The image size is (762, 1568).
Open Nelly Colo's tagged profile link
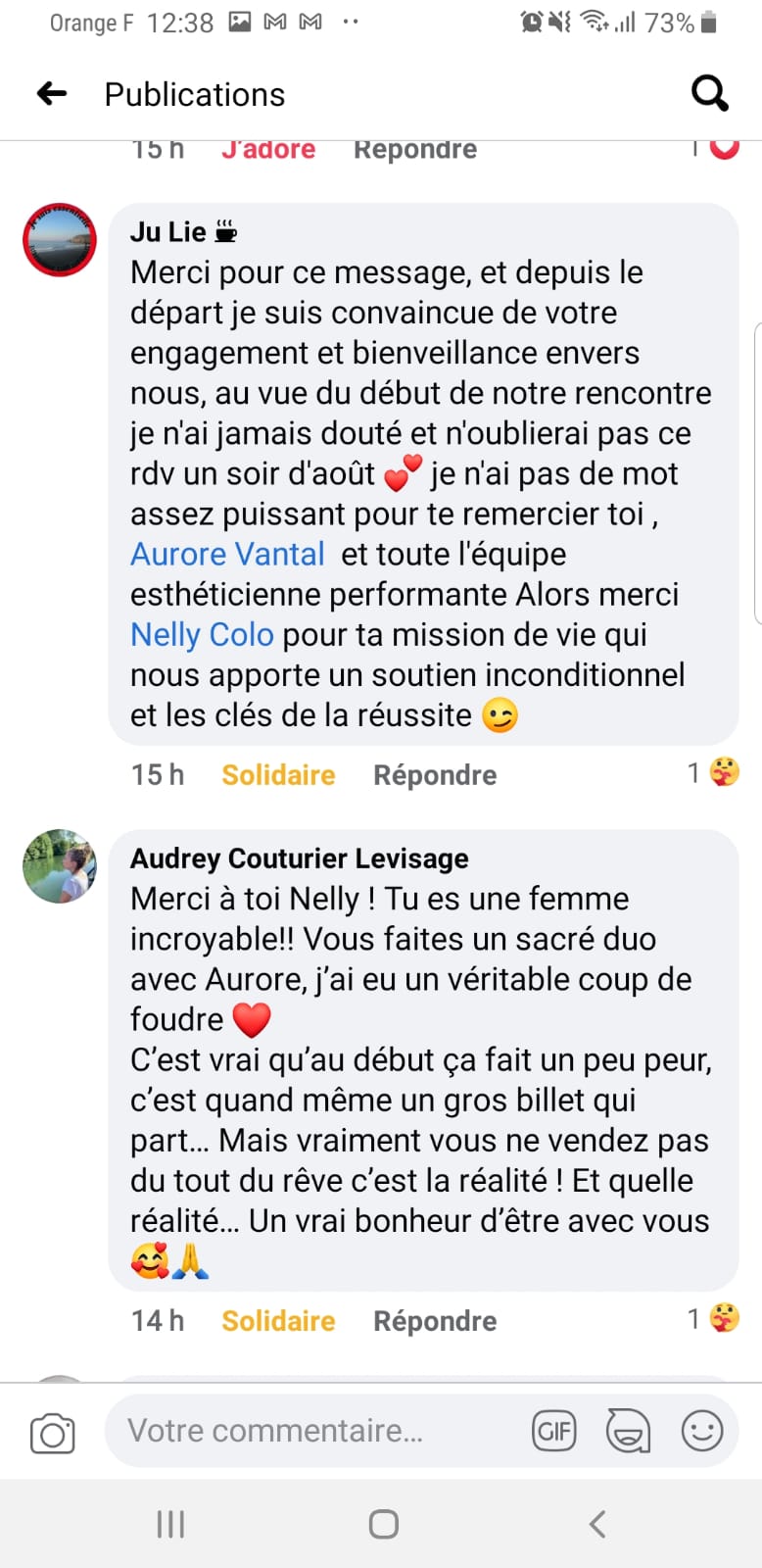click(x=202, y=635)
